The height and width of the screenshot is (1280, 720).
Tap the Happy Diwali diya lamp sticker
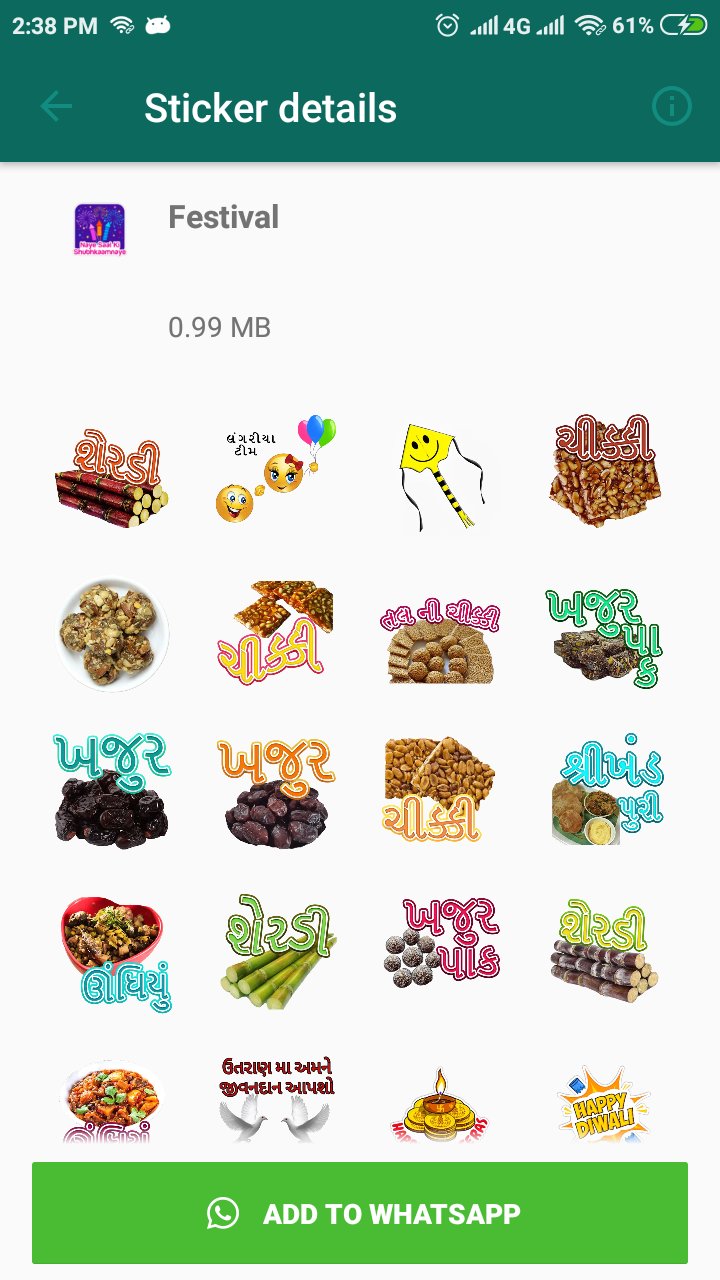tap(440, 1100)
